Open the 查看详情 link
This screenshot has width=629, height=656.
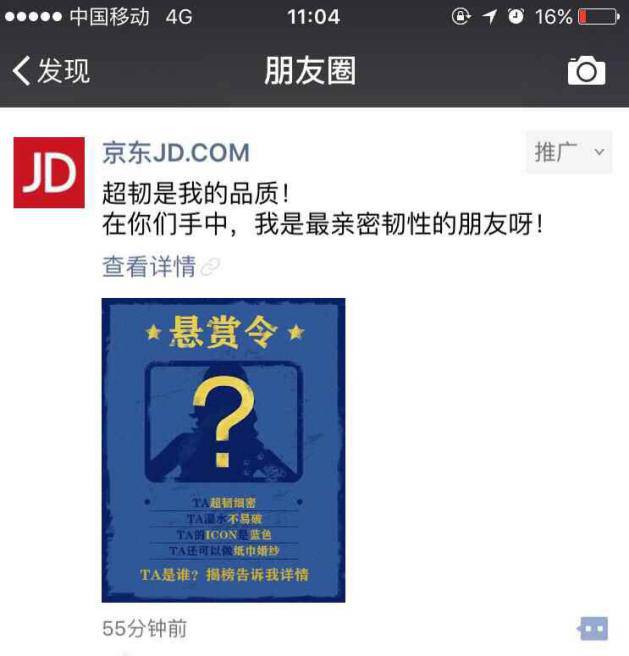pyautogui.click(x=150, y=266)
